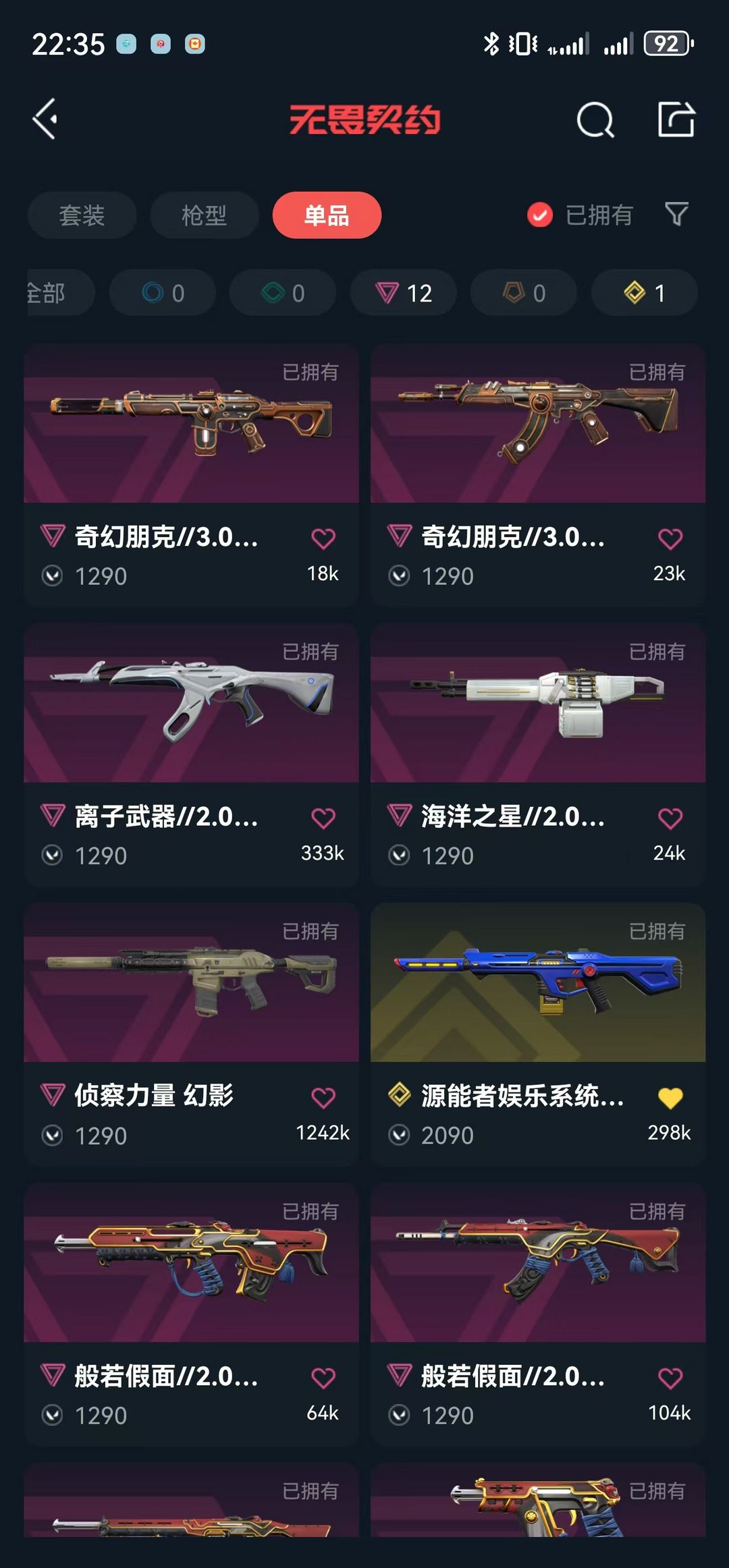Go back using the top-left arrow

point(46,119)
